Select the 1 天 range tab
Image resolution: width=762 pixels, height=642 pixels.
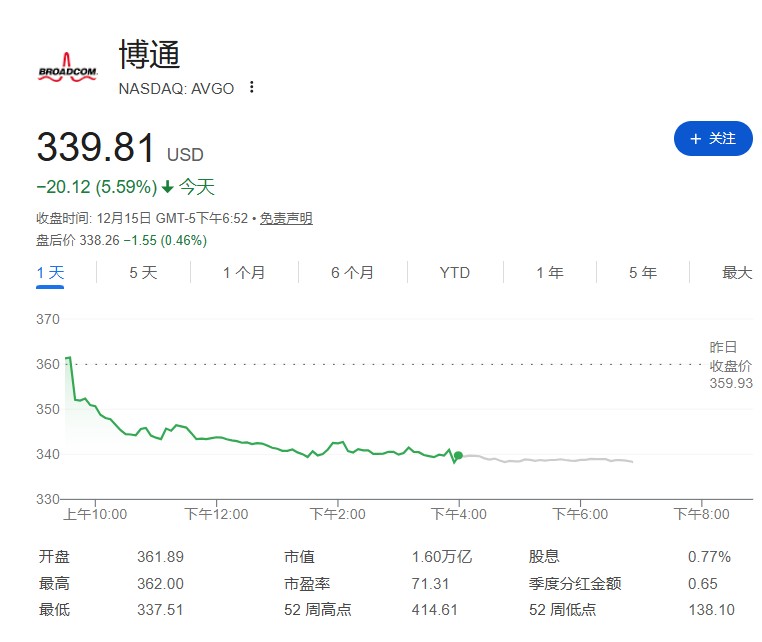[x=50, y=272]
